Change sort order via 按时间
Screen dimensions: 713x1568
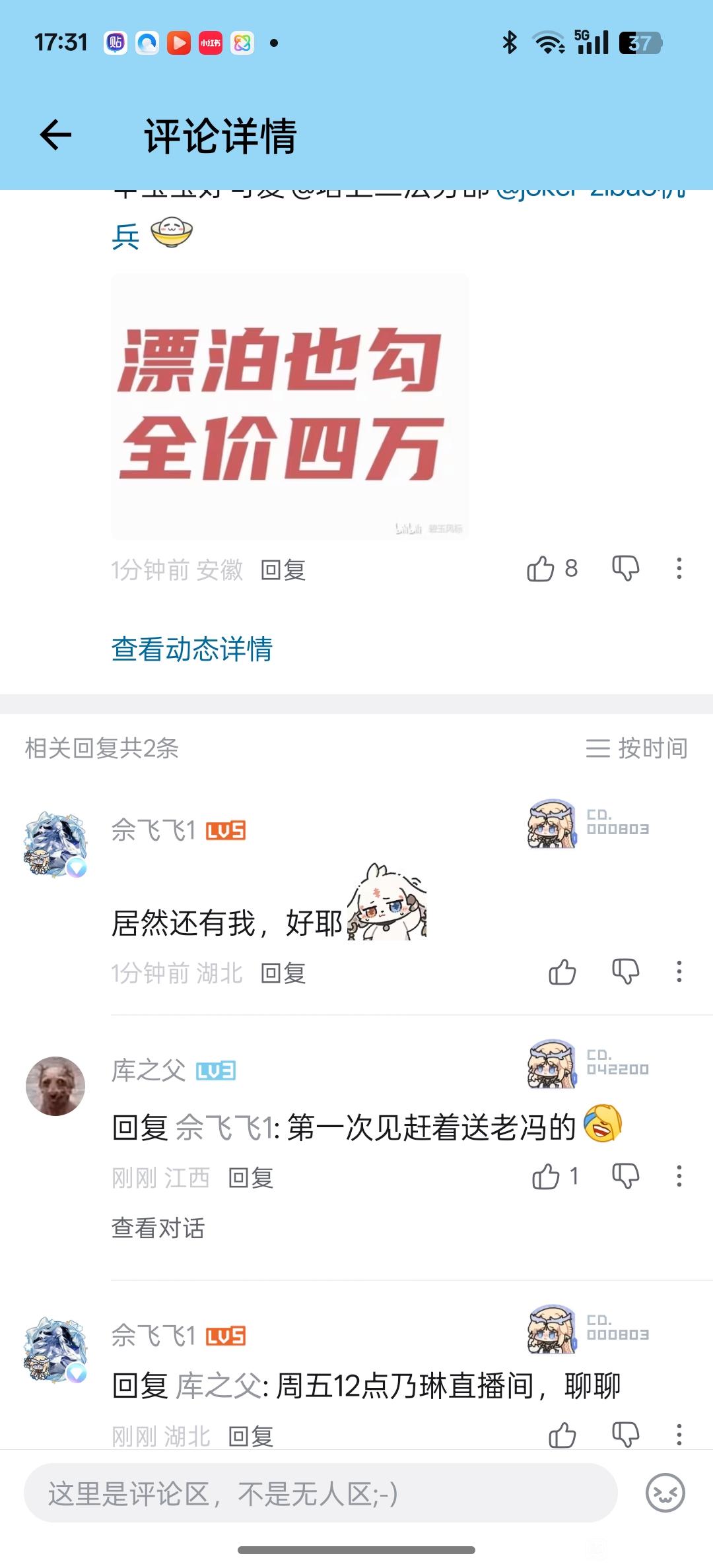coord(636,748)
